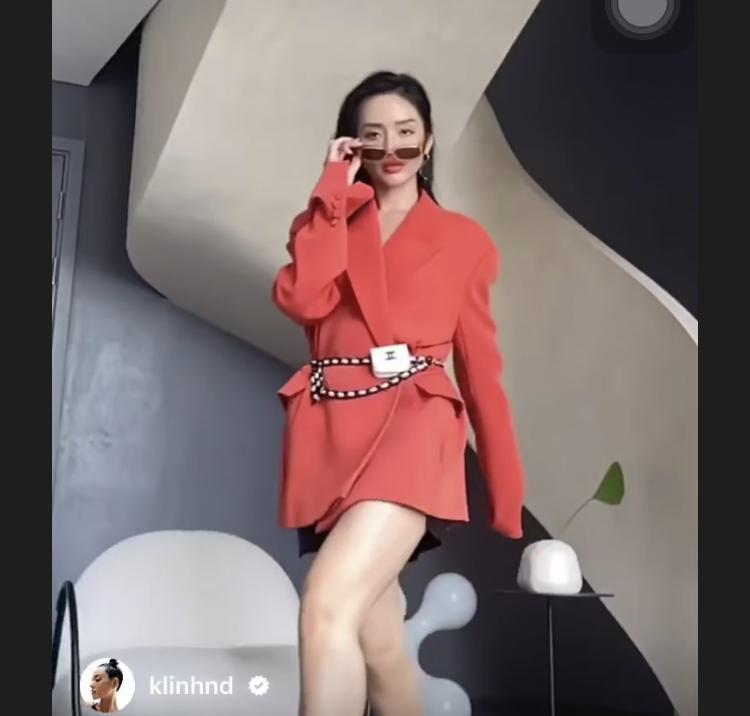
Task: Tap the floating AssistiveTouch button
Action: coord(642,14)
